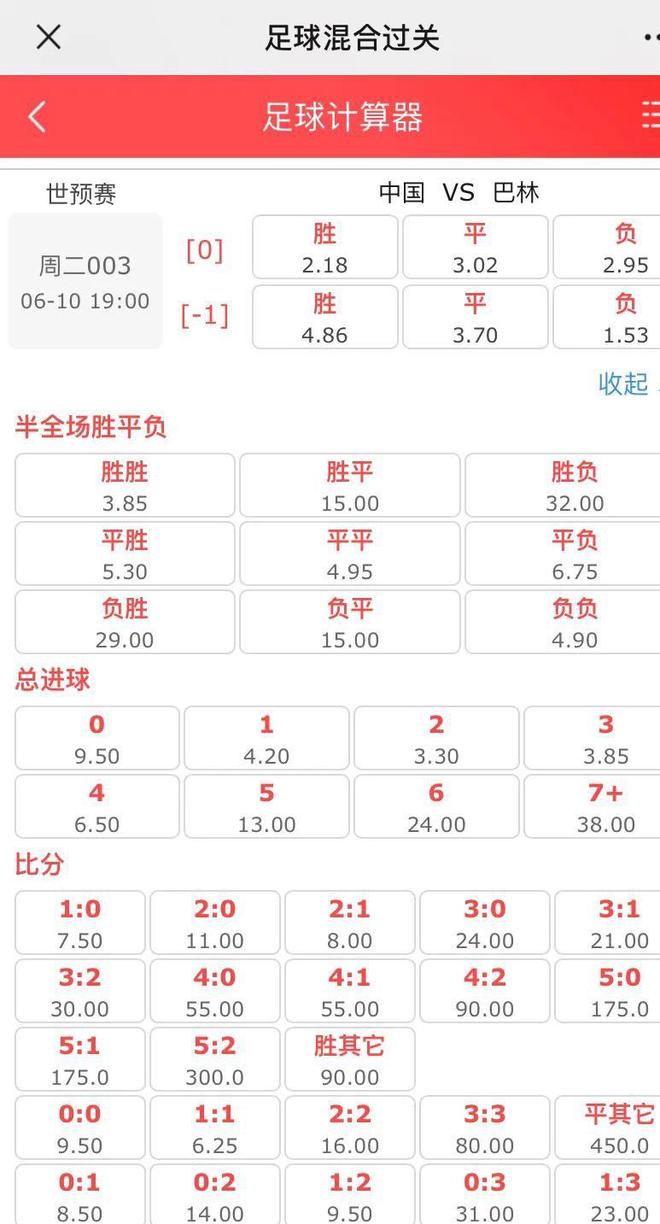Select score 1:0 at 7.50
This screenshot has height=1224, width=660.
80,924
